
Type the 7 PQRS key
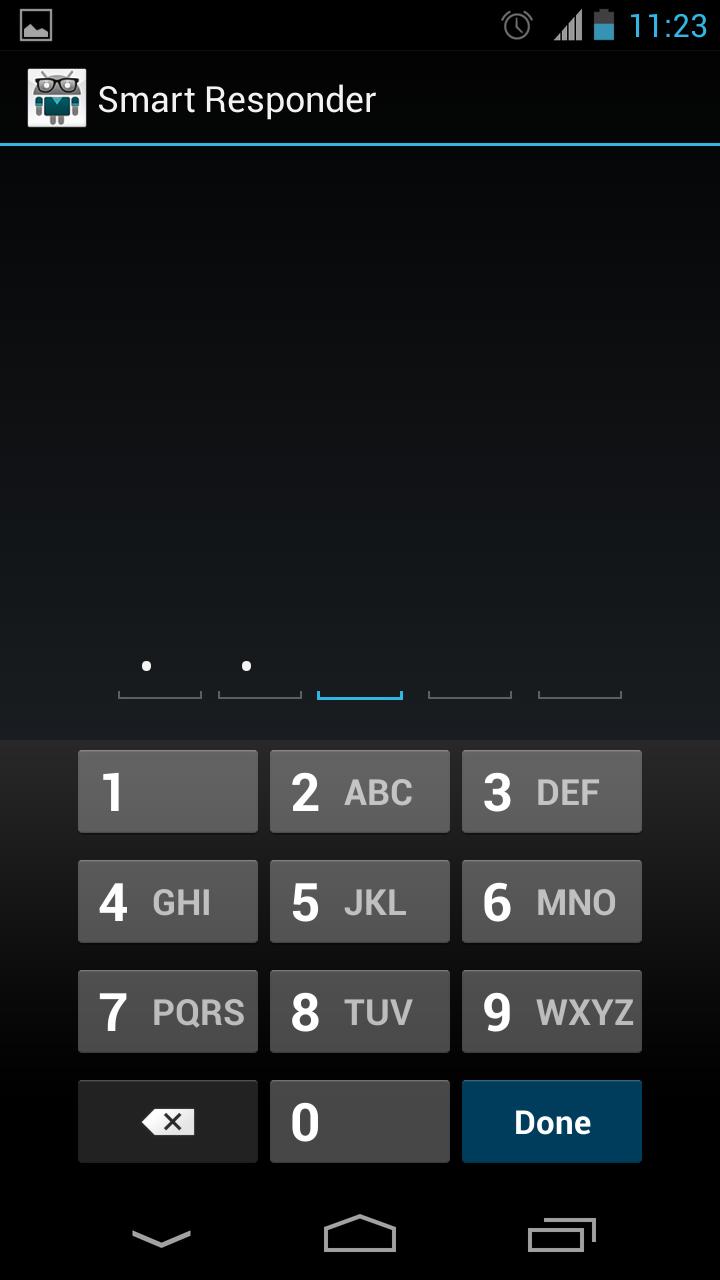click(x=168, y=1011)
